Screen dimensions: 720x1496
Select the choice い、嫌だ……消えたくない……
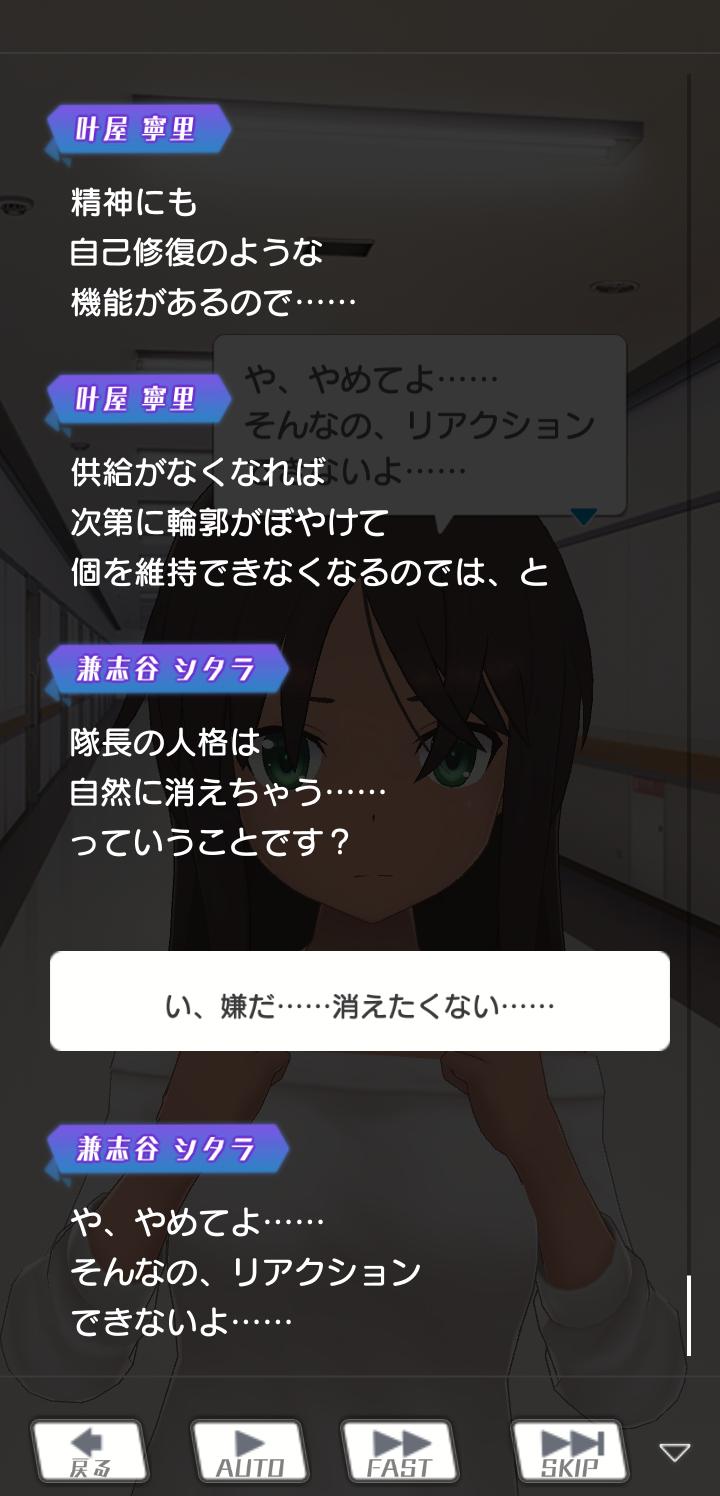(x=360, y=1001)
